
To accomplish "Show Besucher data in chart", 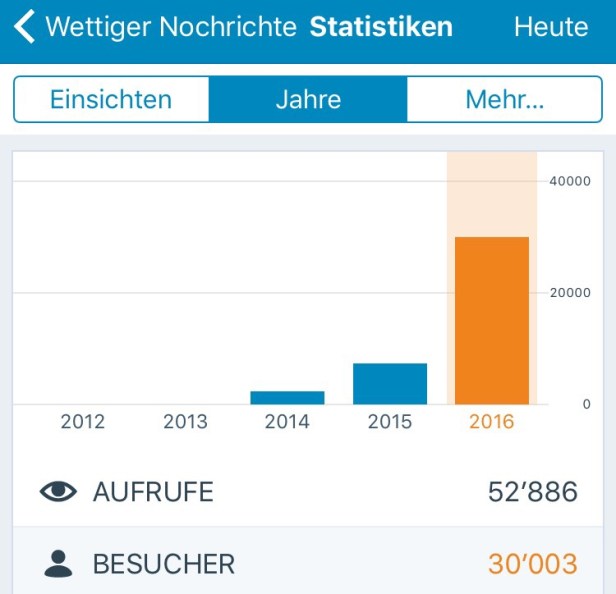I will (x=308, y=564).
